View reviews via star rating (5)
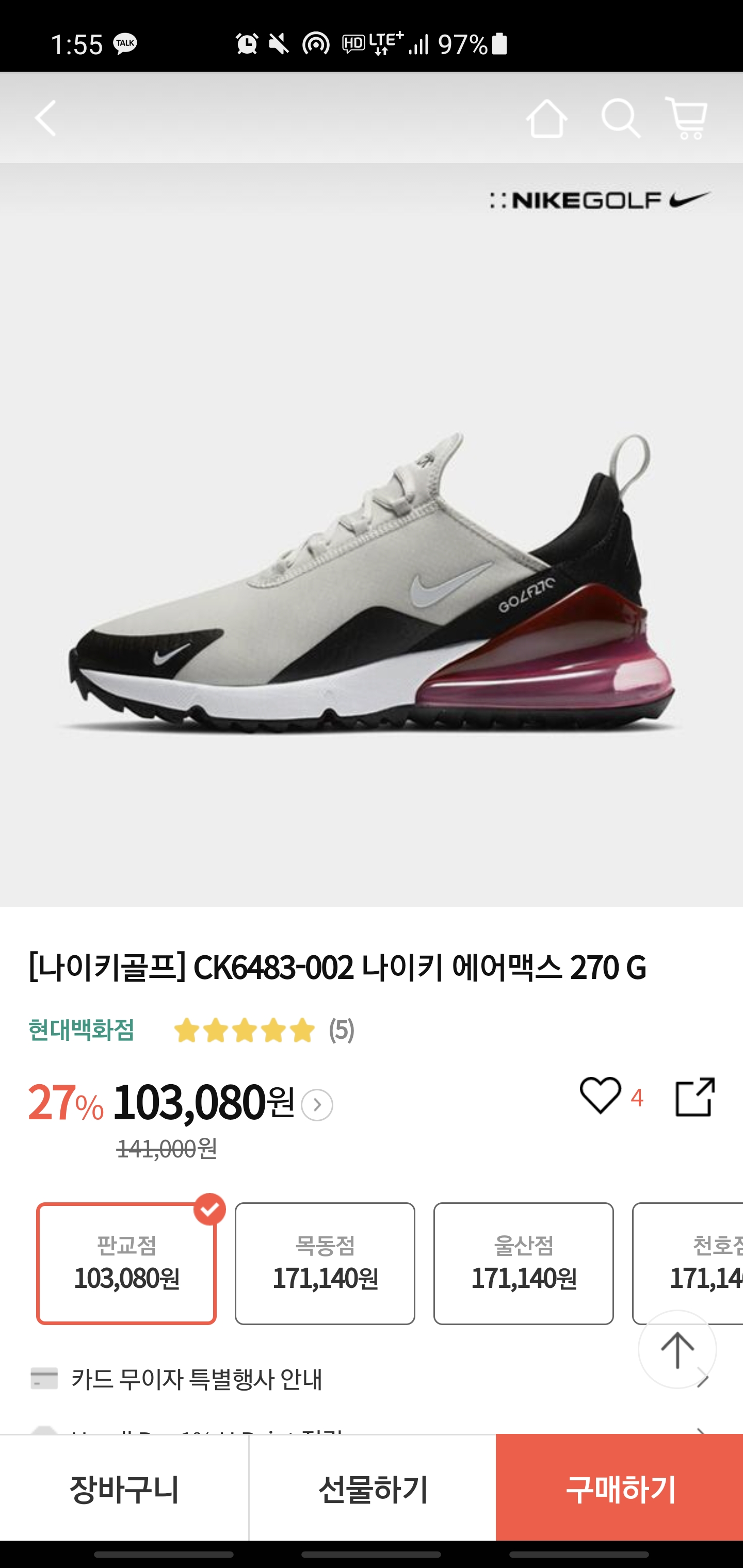 pyautogui.click(x=263, y=1030)
